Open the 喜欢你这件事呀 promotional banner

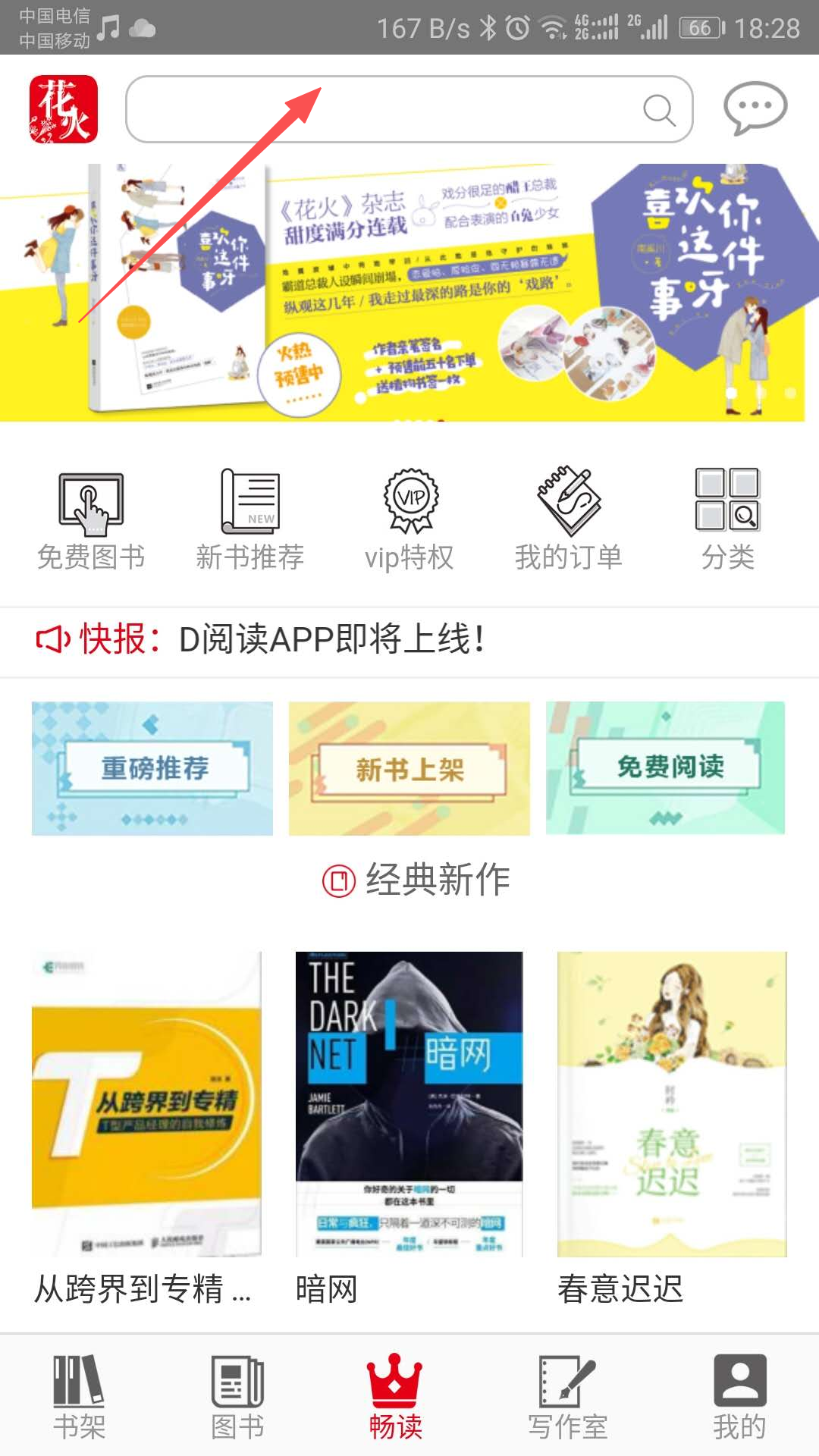(x=402, y=293)
